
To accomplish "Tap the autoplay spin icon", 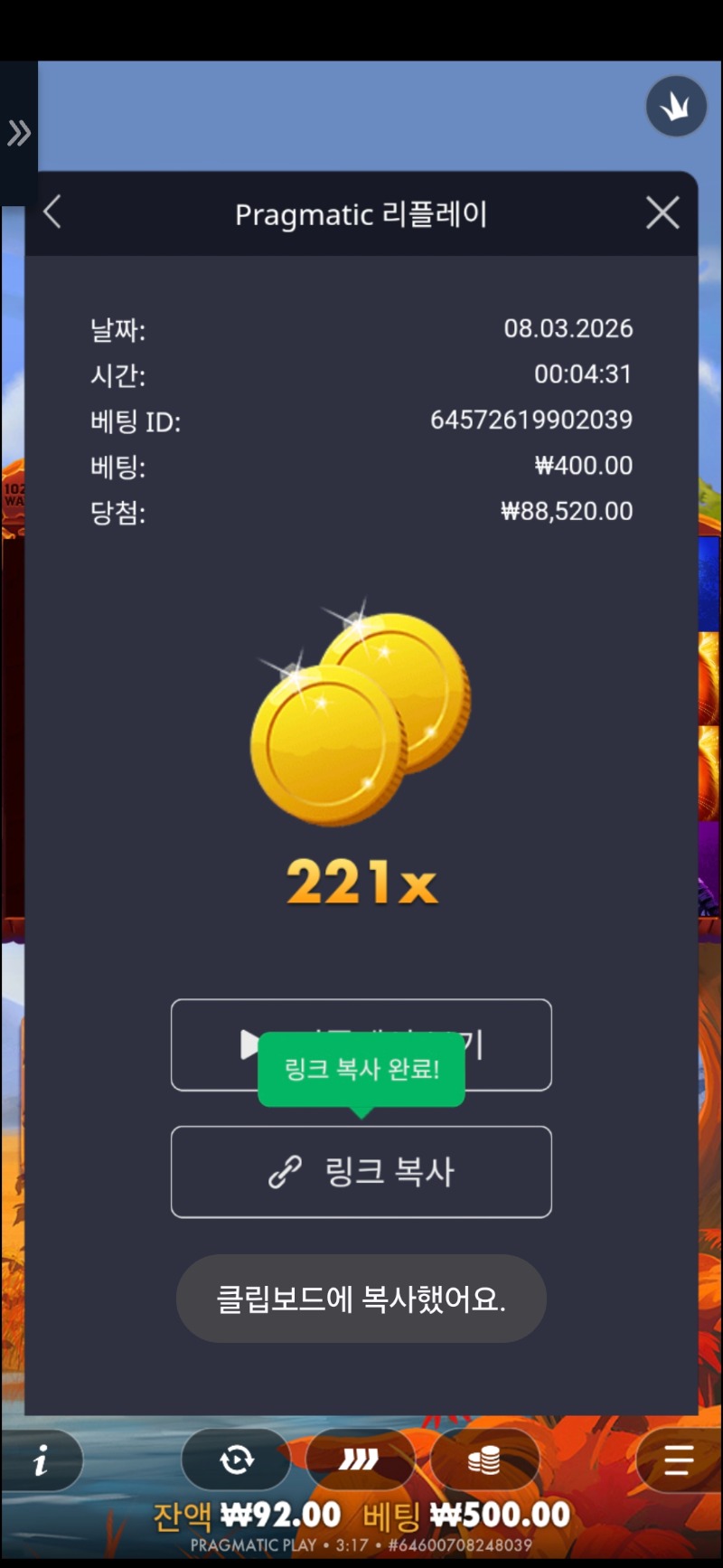I will (x=237, y=1459).
